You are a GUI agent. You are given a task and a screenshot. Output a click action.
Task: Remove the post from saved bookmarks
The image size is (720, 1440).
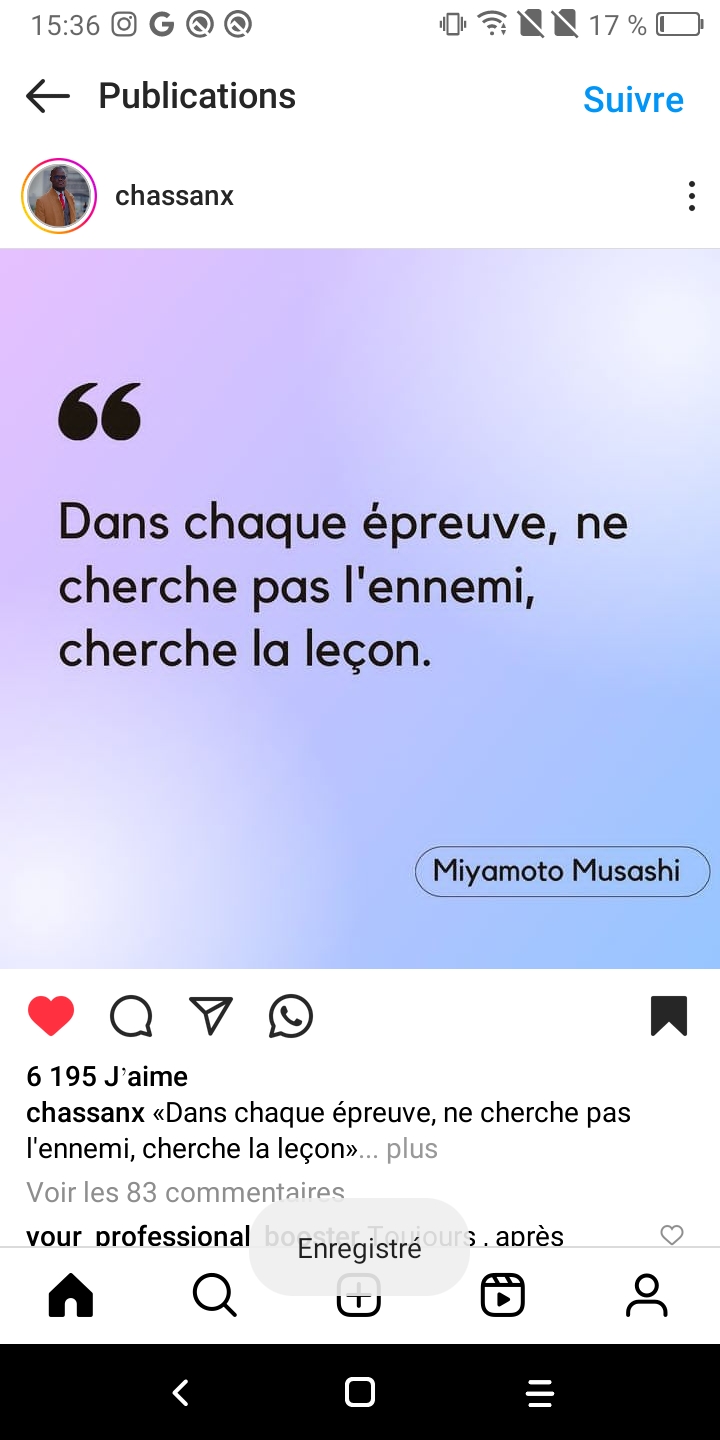(669, 1016)
